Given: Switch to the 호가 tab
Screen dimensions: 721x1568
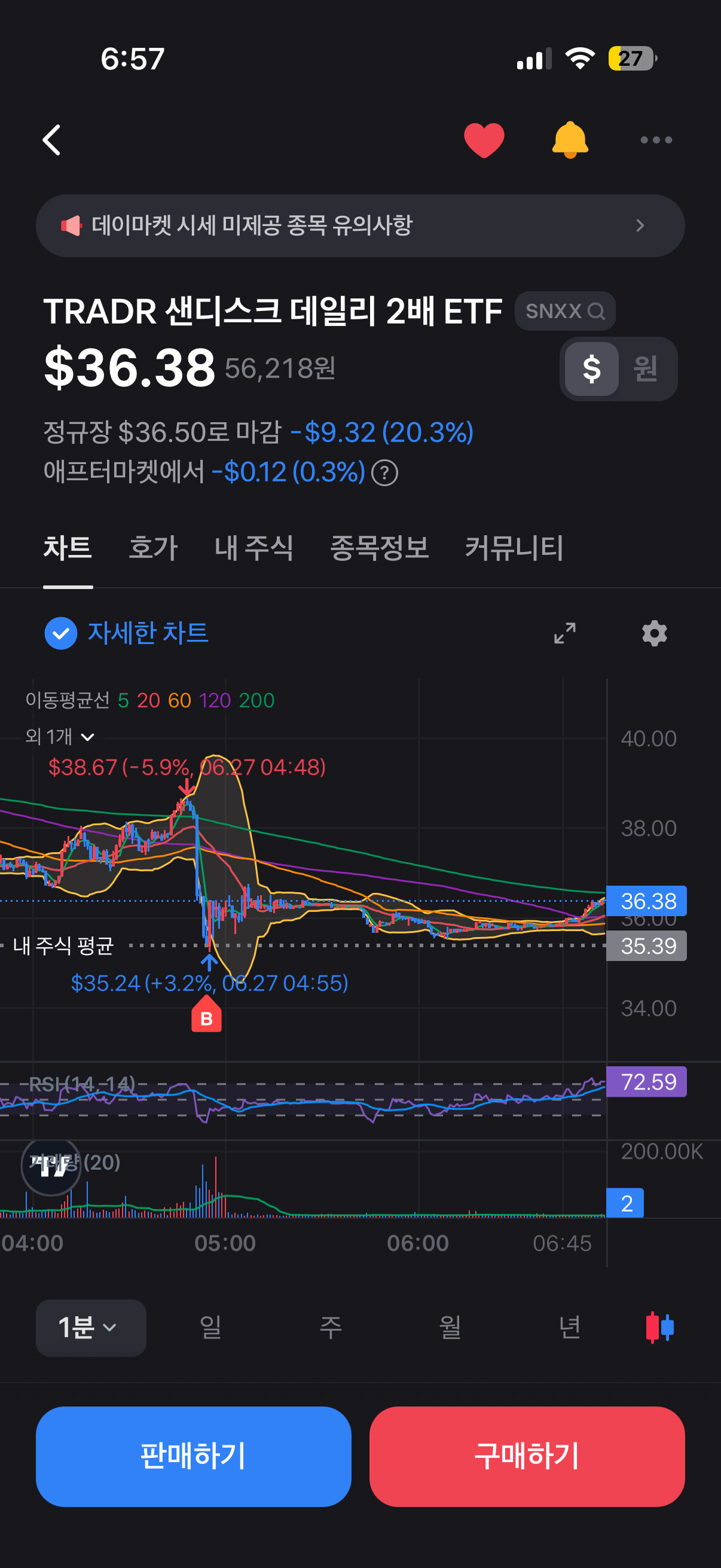Looking at the screenshot, I should pos(152,547).
